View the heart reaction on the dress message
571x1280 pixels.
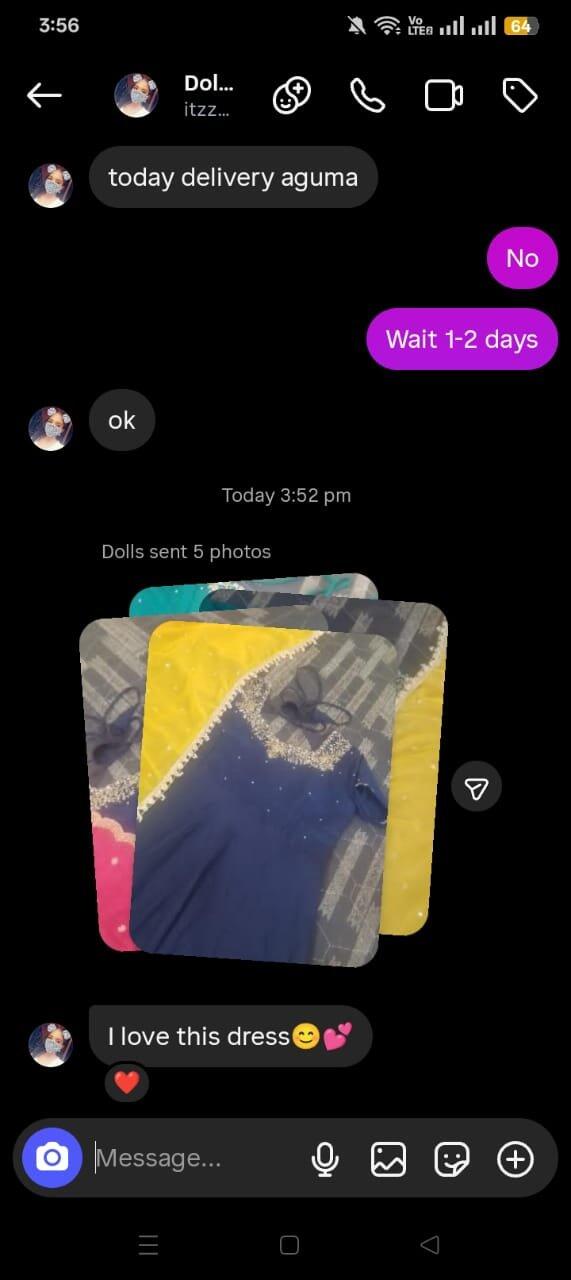click(126, 1082)
